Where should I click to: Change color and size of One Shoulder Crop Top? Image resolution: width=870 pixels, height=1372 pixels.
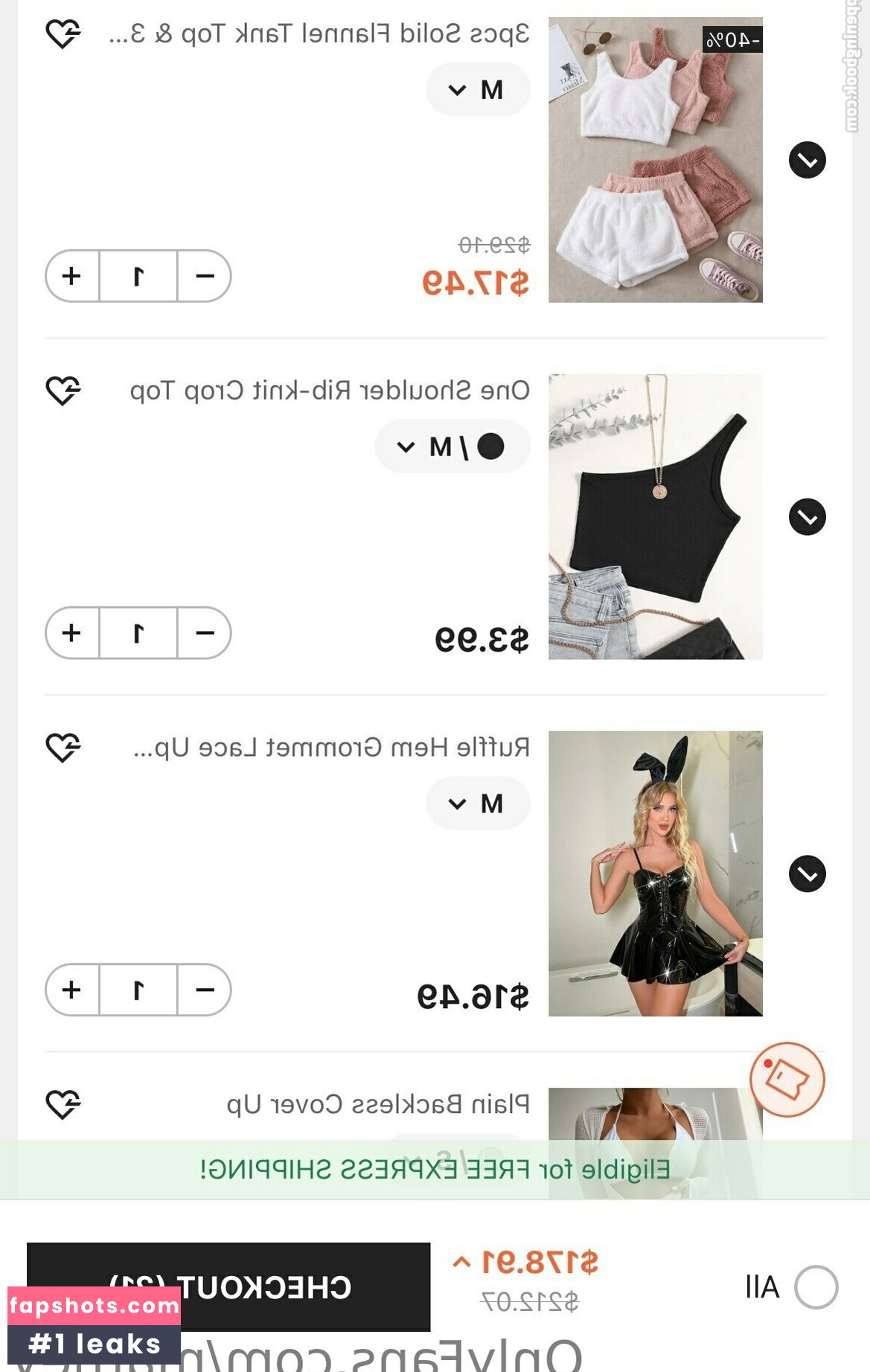[x=452, y=446]
